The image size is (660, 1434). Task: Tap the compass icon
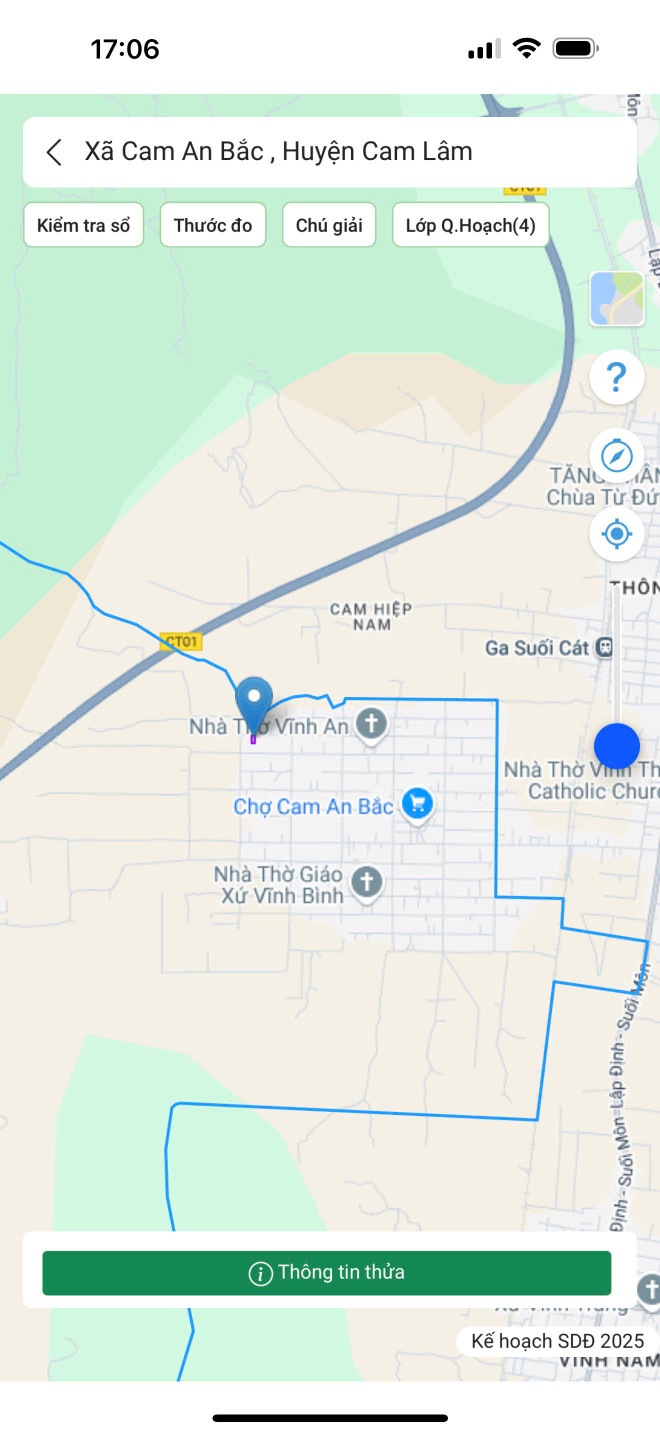(x=617, y=456)
